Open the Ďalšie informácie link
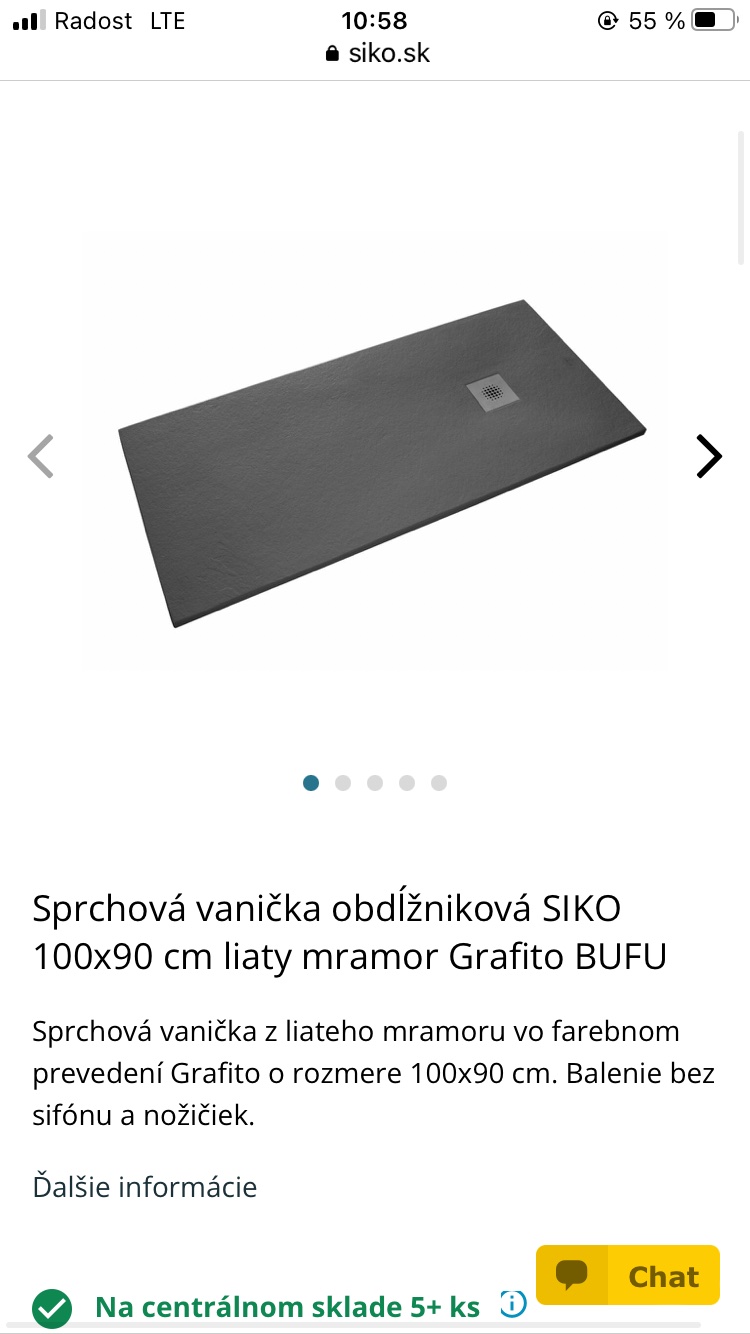Image resolution: width=750 pixels, height=1334 pixels. click(x=145, y=1187)
